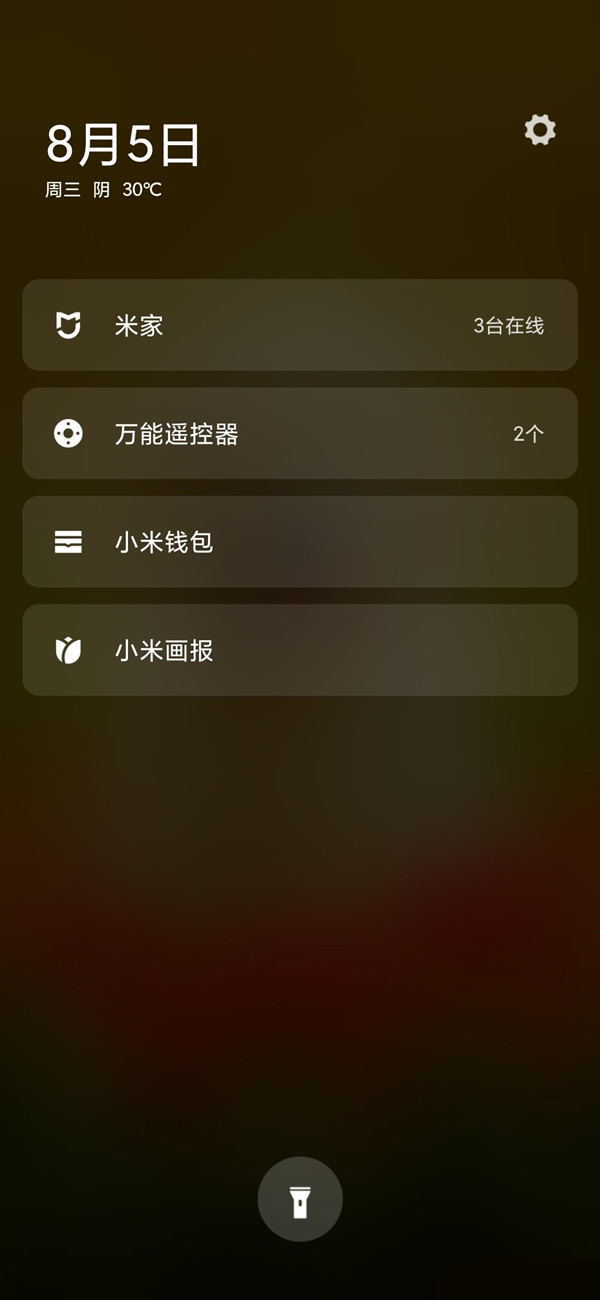
Task: Open the 米家 smart home row
Action: point(300,325)
